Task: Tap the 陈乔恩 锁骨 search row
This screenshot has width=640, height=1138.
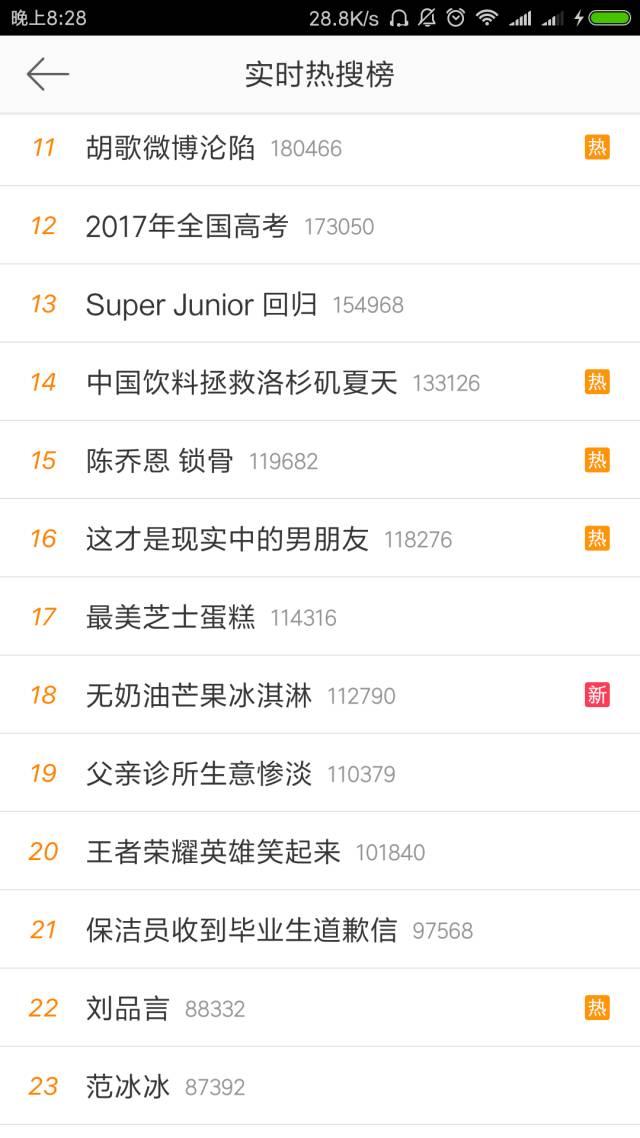Action: [x=320, y=461]
